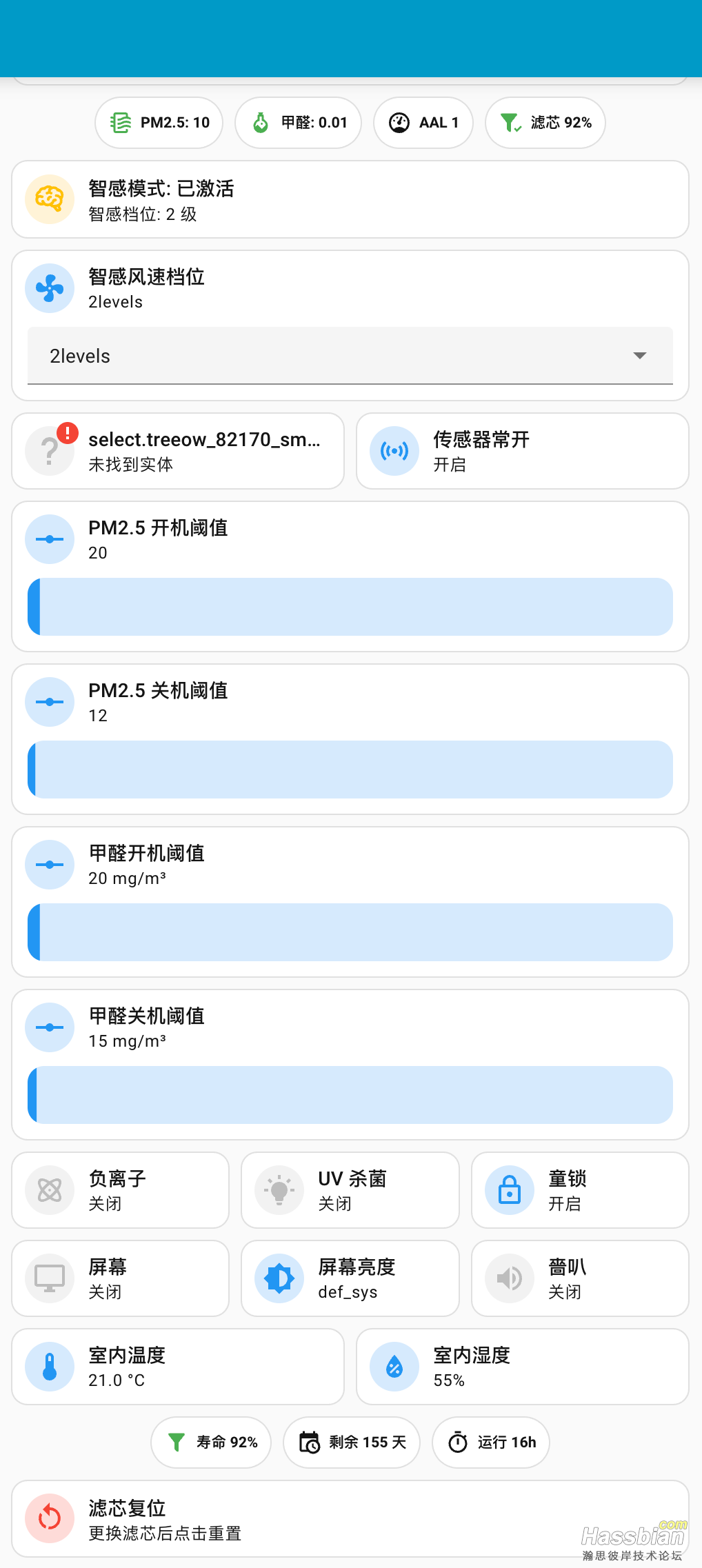
Task: Enable UV 杀菌
Action: [x=350, y=1190]
